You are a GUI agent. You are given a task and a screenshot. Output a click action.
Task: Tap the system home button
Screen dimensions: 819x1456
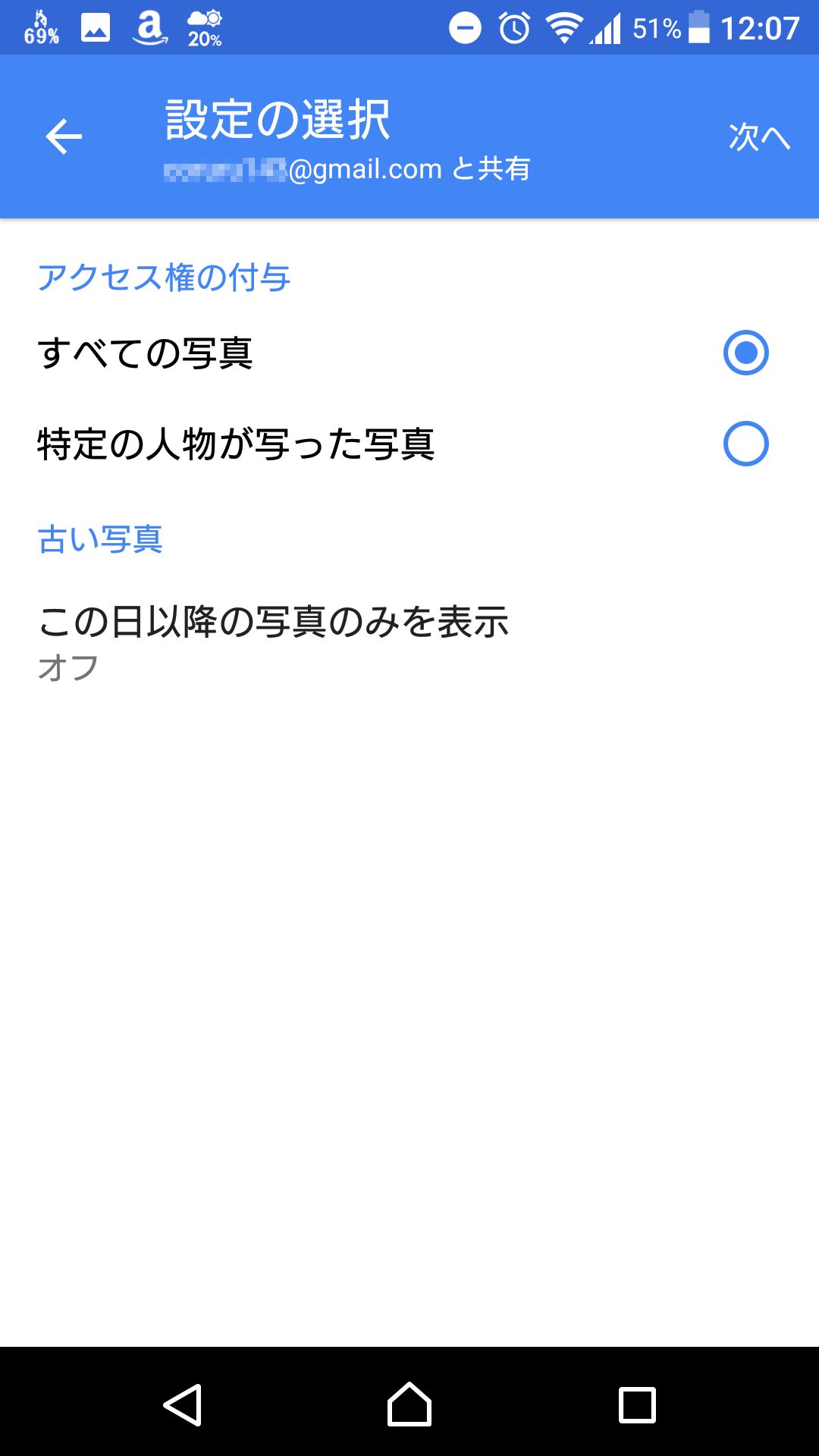[x=409, y=1404]
